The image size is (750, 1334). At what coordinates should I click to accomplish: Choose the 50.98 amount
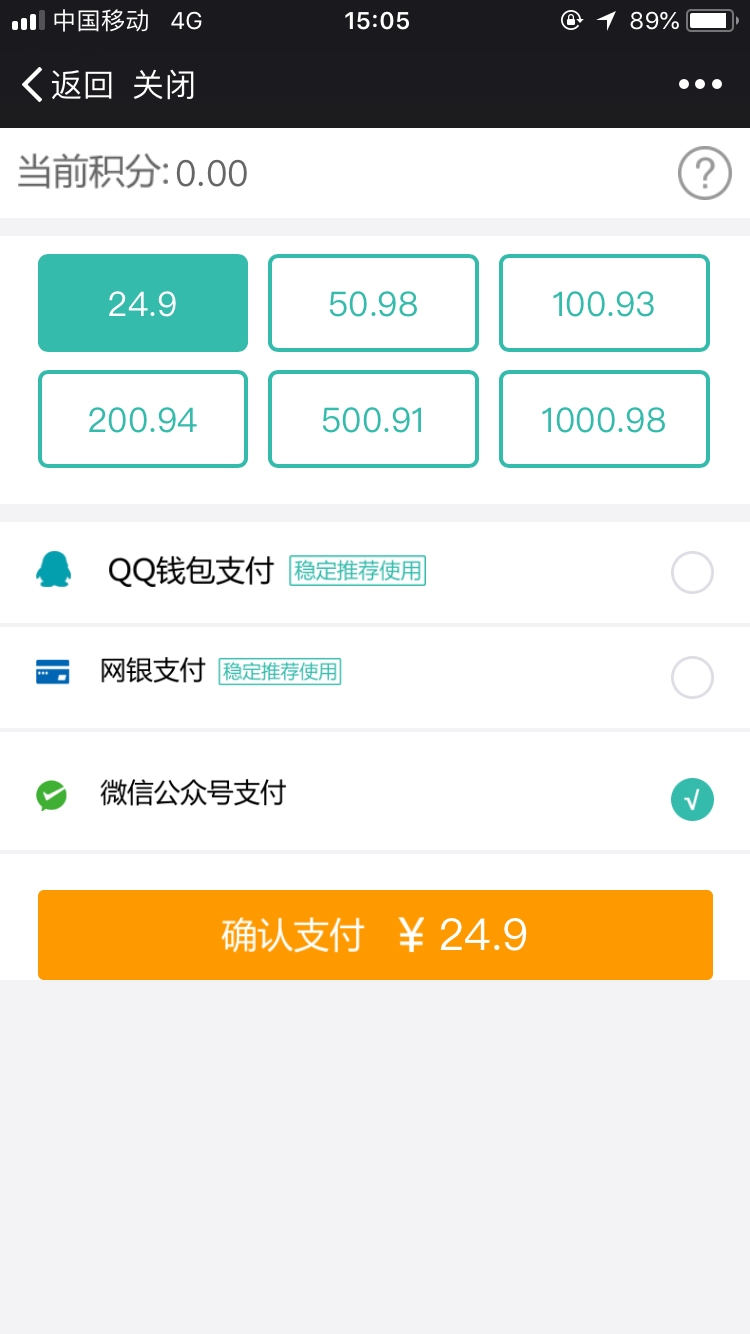pos(373,303)
